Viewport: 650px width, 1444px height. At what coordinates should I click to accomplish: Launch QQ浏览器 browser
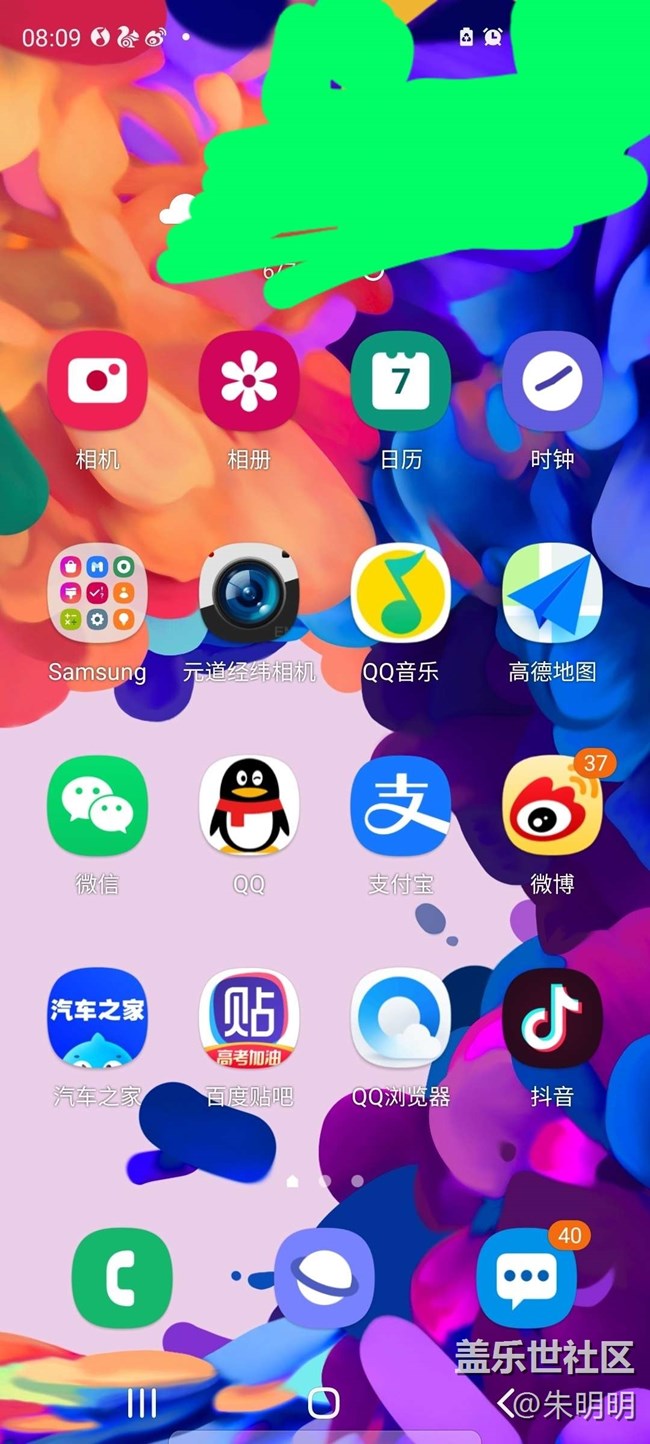[401, 1018]
